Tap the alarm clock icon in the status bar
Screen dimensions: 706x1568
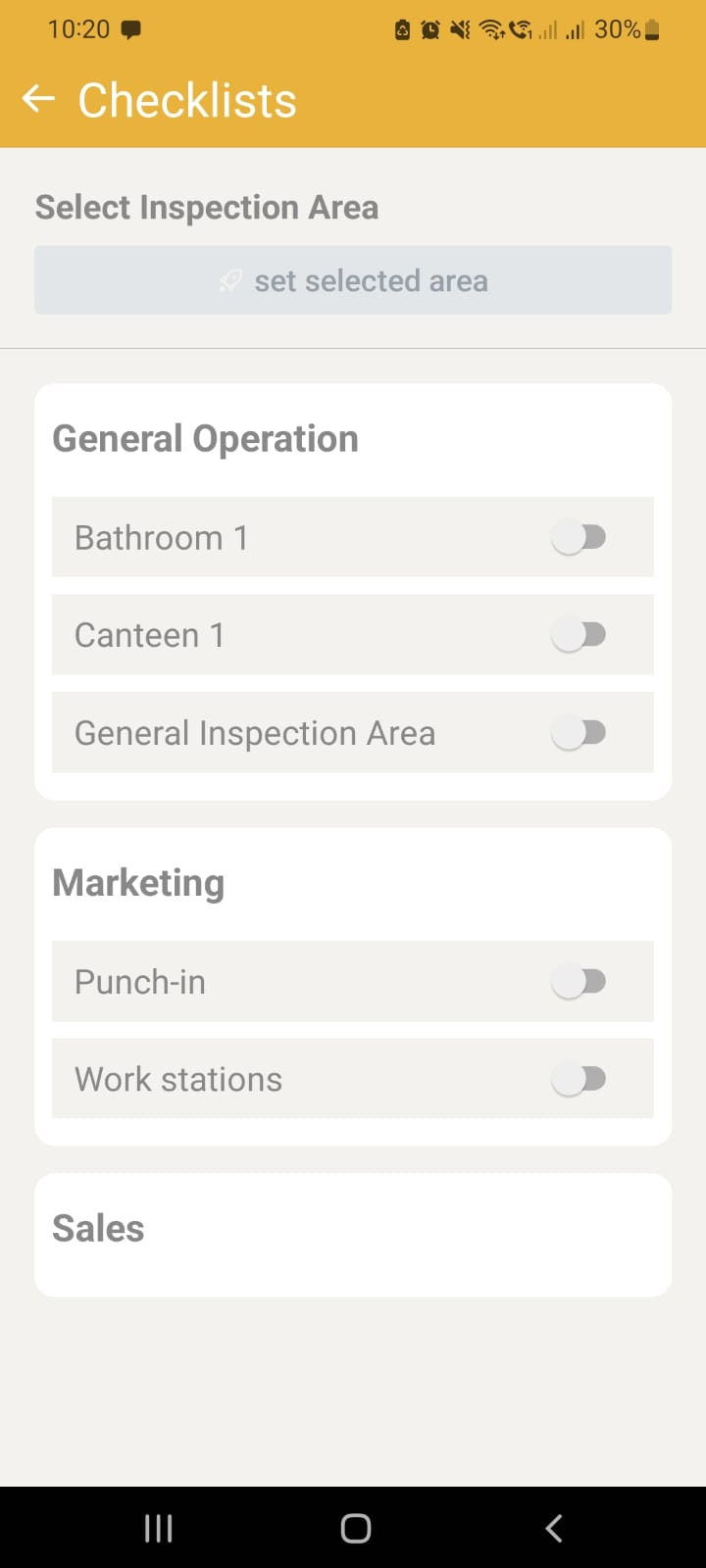click(429, 29)
